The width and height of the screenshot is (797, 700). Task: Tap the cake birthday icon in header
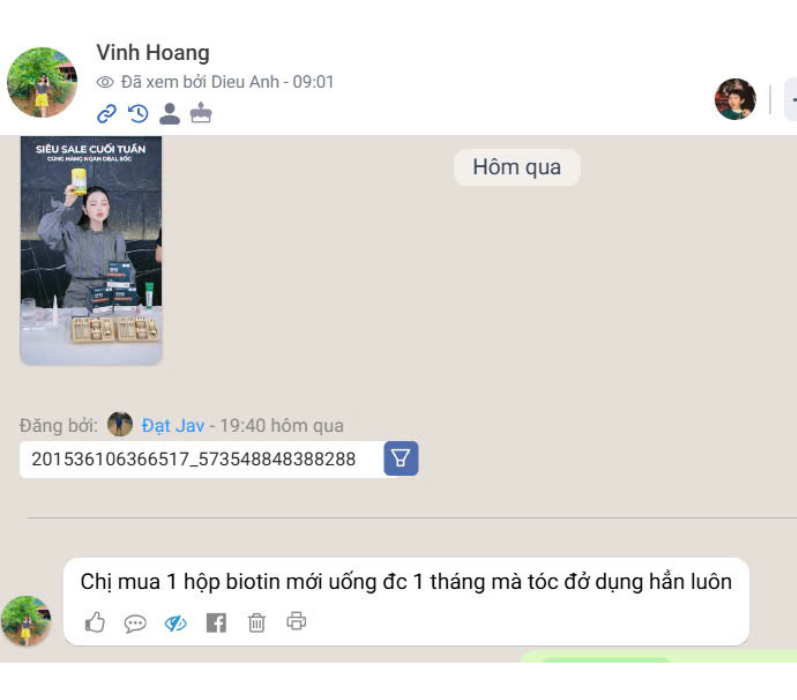tap(201, 114)
